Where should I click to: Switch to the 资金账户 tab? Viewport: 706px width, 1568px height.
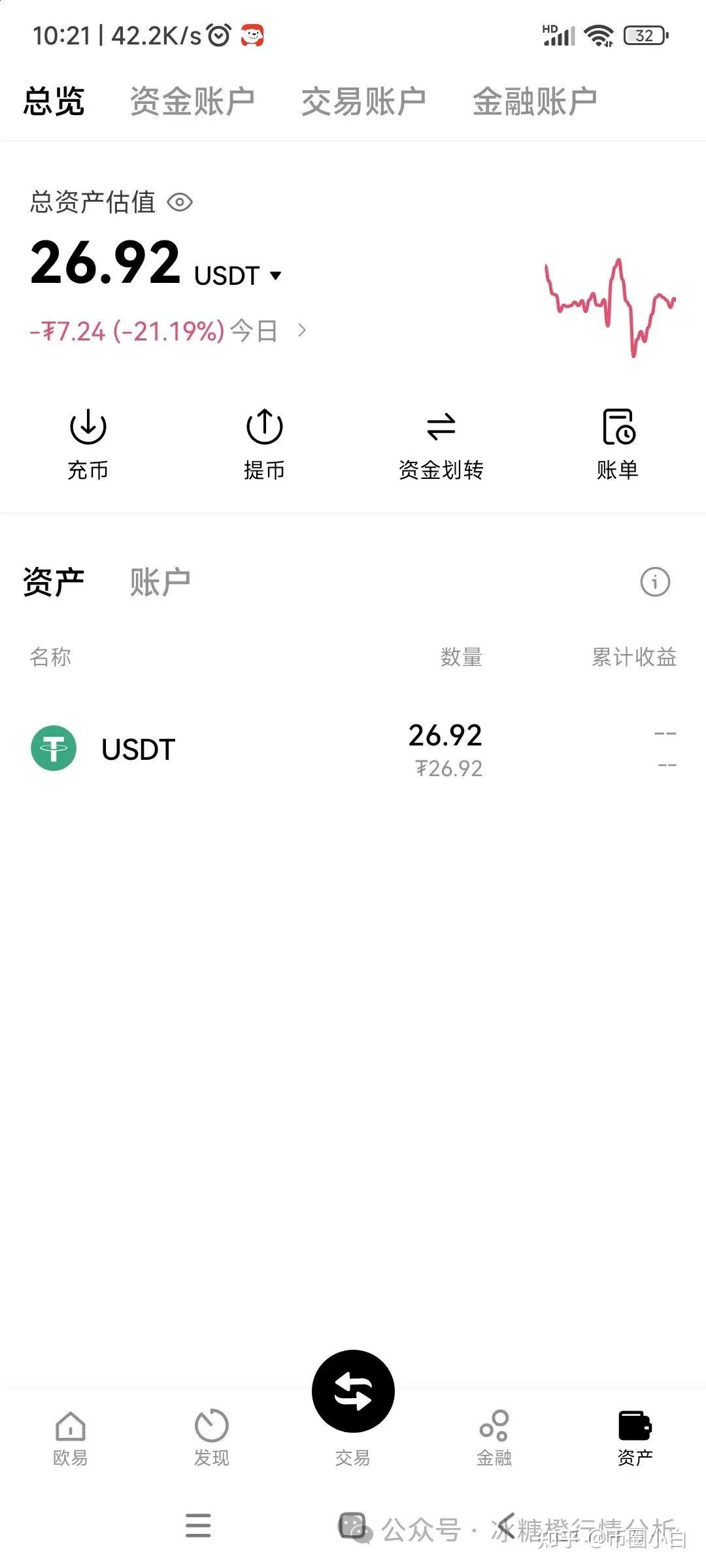[192, 101]
